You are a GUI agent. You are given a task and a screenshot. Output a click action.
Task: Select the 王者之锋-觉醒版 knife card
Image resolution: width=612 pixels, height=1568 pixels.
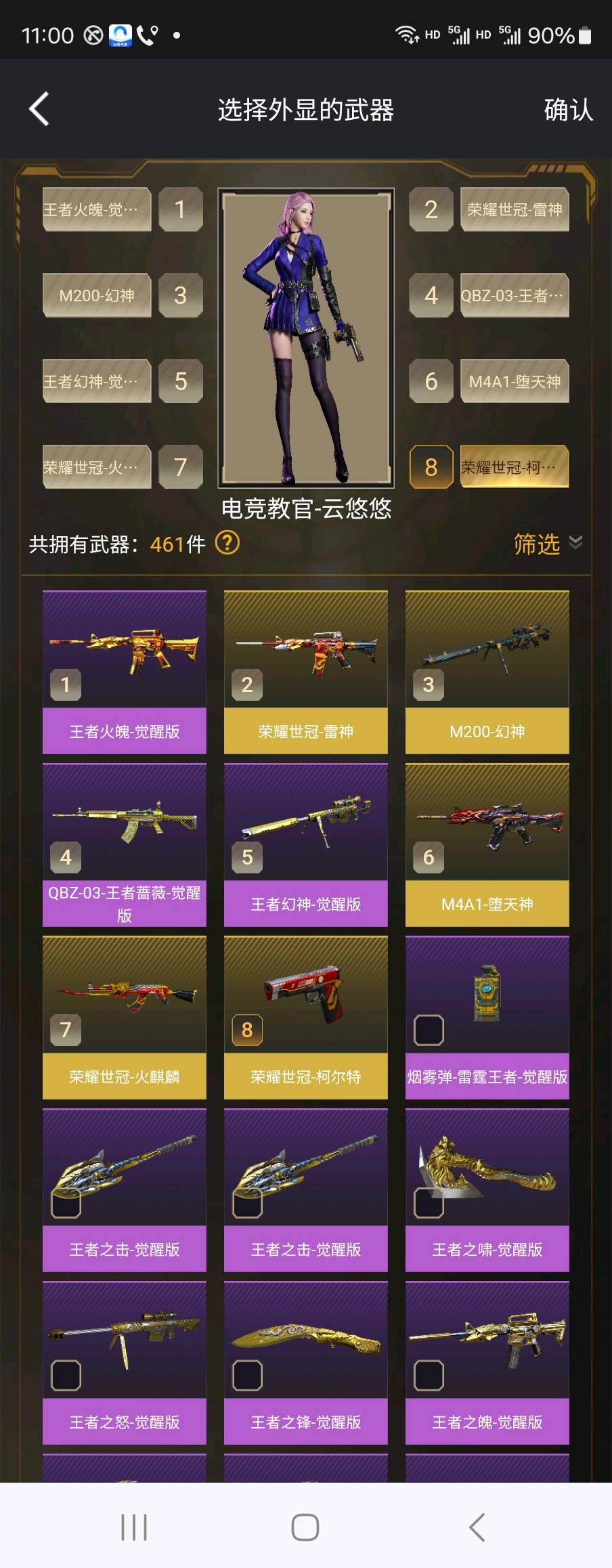click(305, 1362)
